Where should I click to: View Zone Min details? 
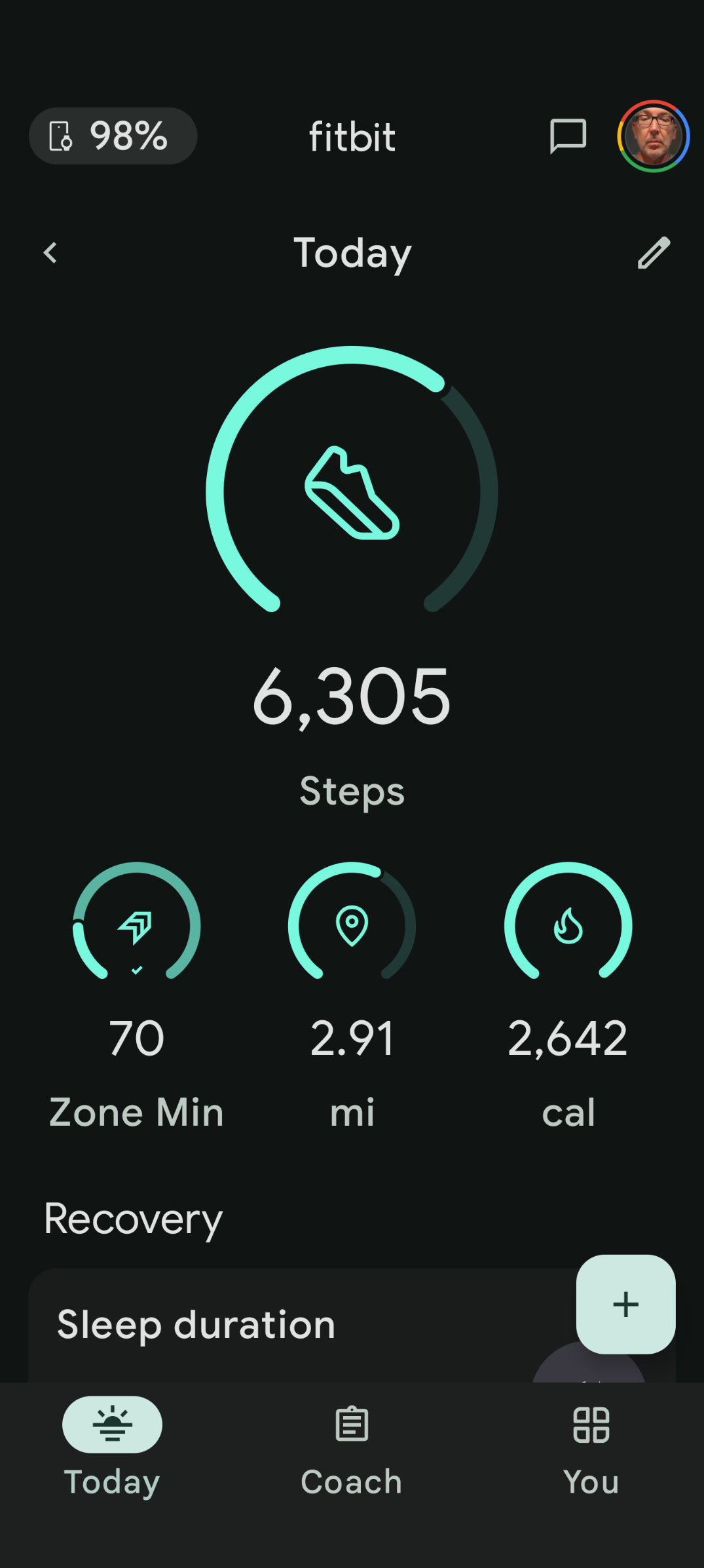click(x=136, y=924)
